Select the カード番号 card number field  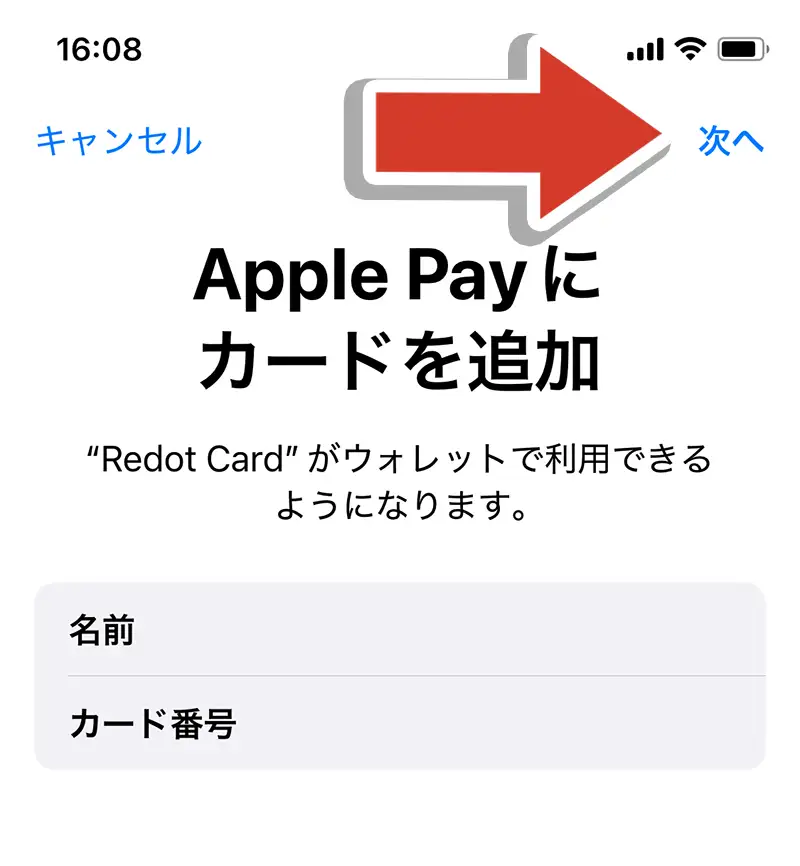pyautogui.click(x=400, y=723)
